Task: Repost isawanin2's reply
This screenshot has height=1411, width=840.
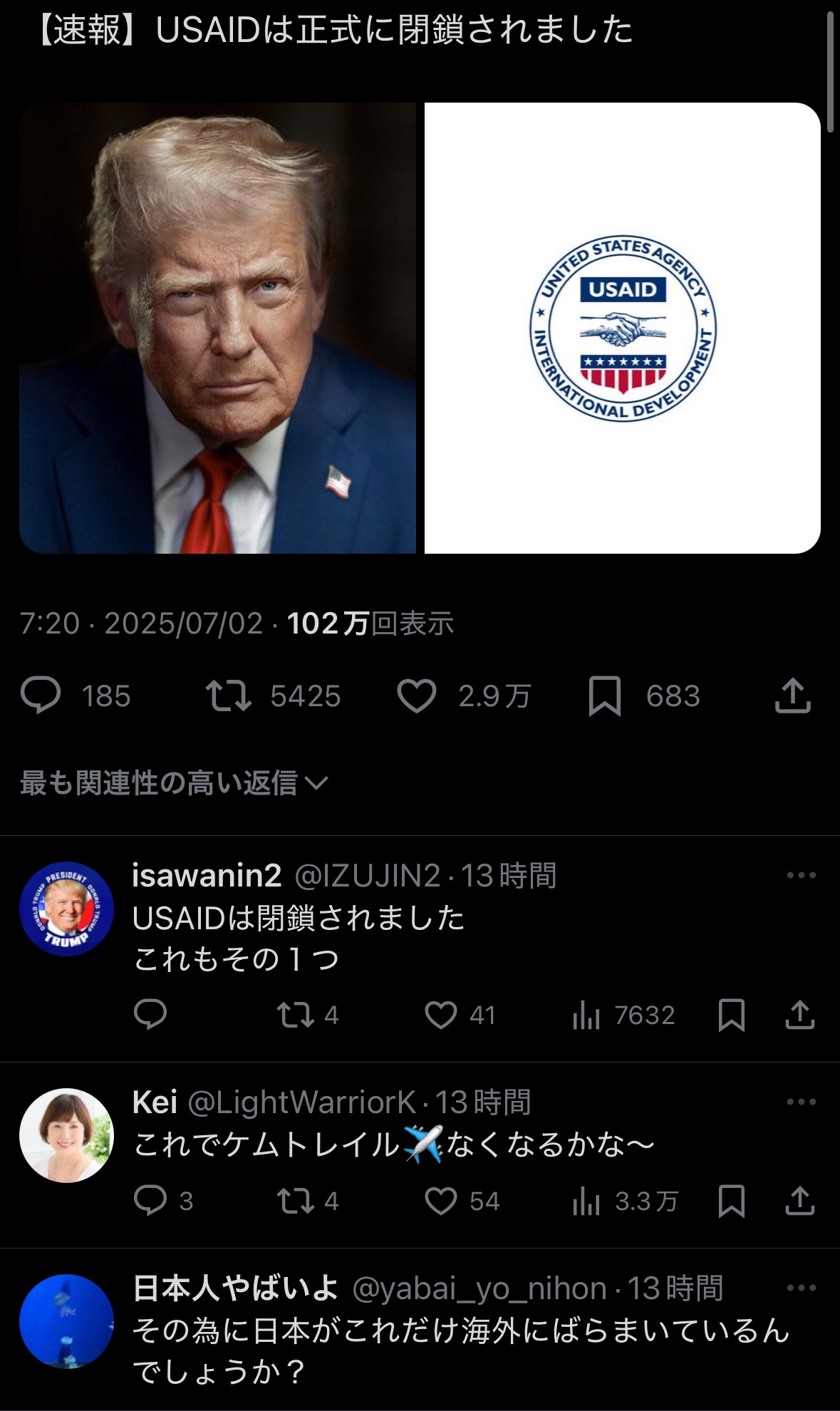Action: point(295,1015)
